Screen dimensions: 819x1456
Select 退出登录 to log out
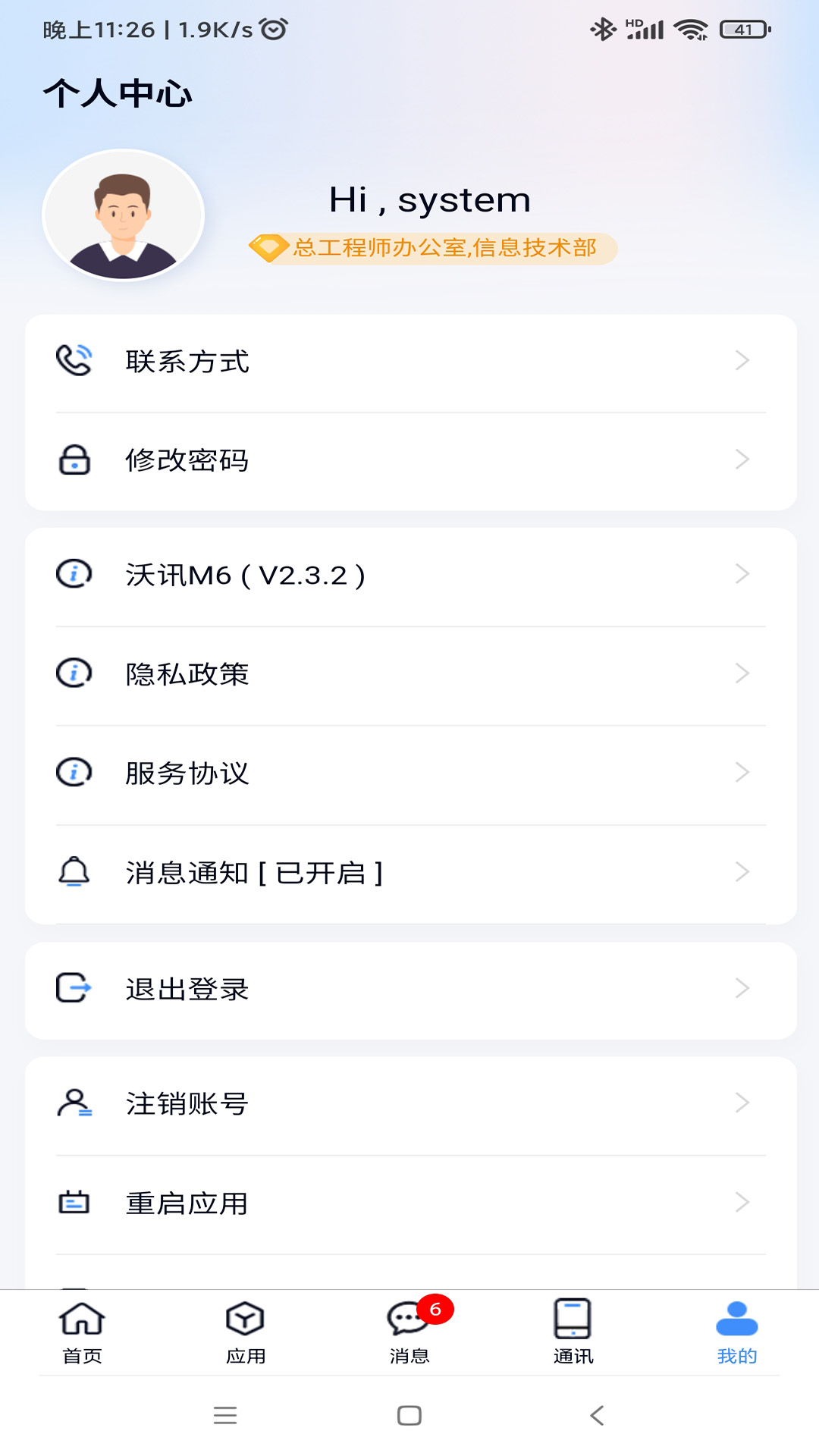coord(409,989)
